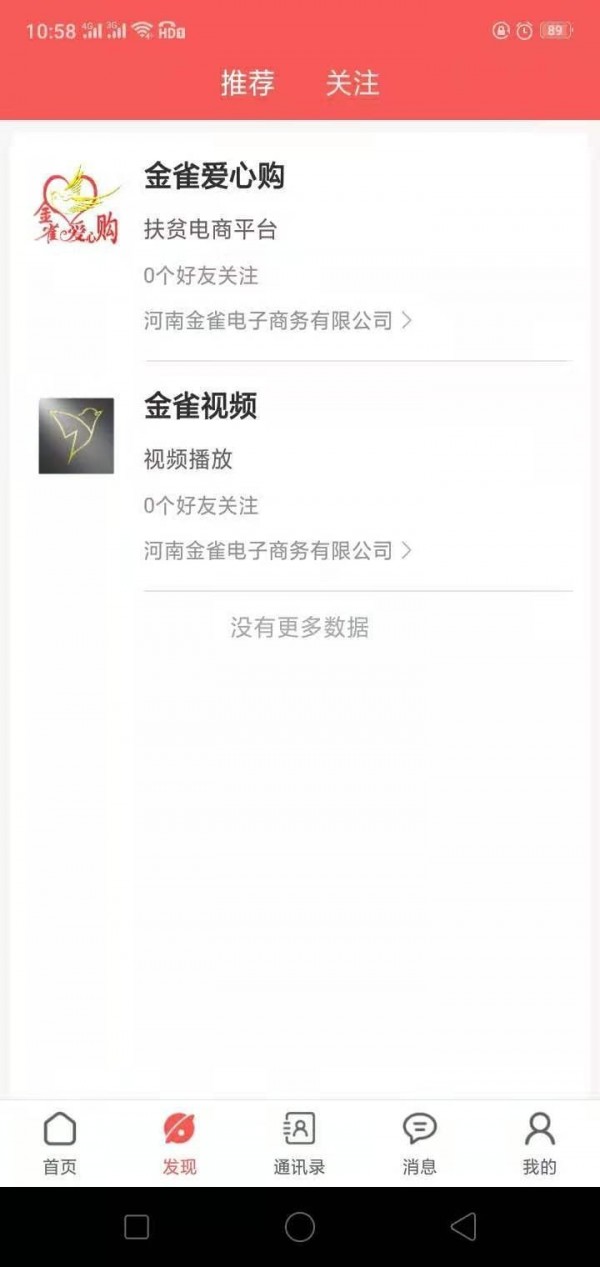Open 河南金雀电子商务有限公司 link under 金雀爱心购

pos(277,321)
